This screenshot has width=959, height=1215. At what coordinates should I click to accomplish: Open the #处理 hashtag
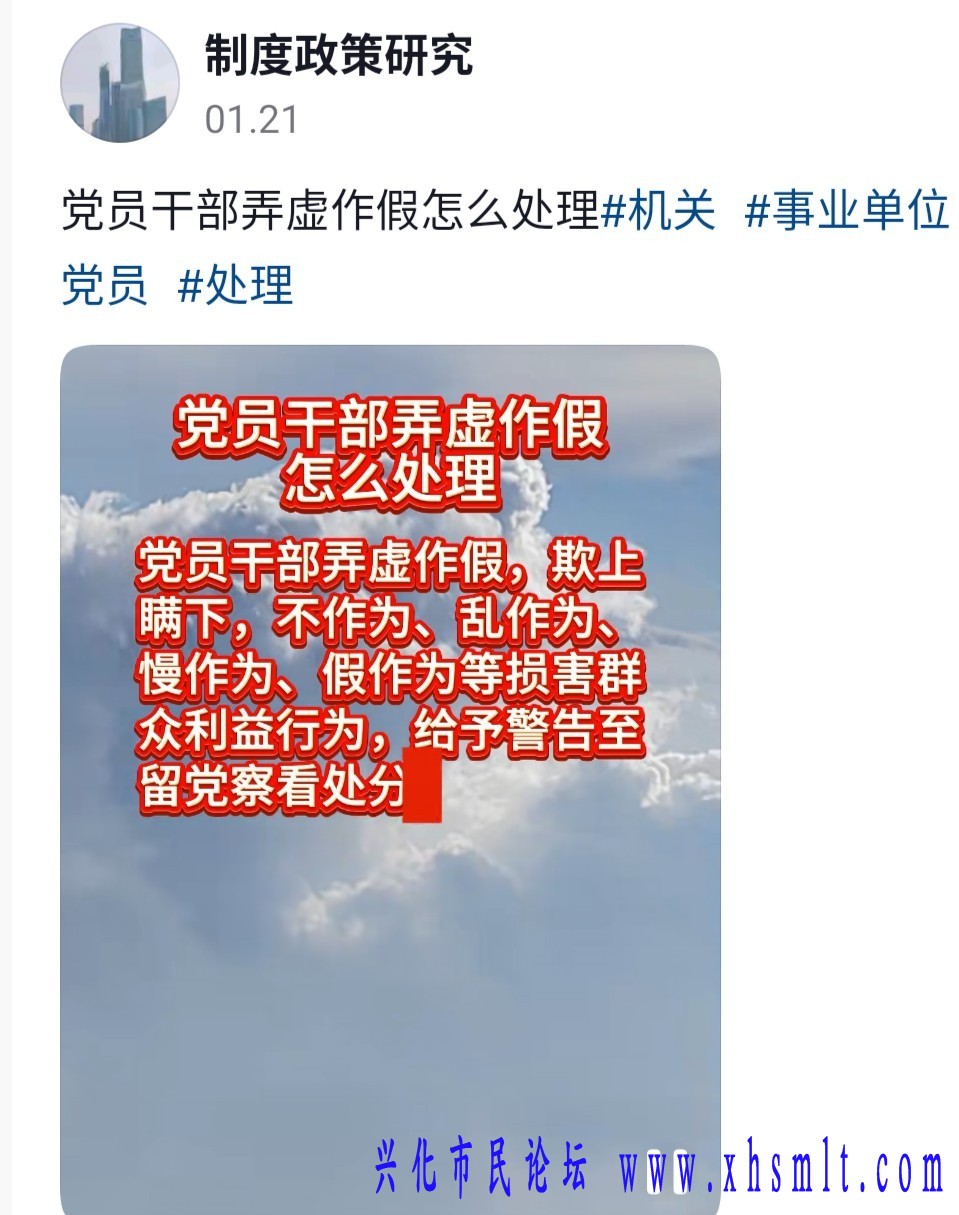point(235,285)
